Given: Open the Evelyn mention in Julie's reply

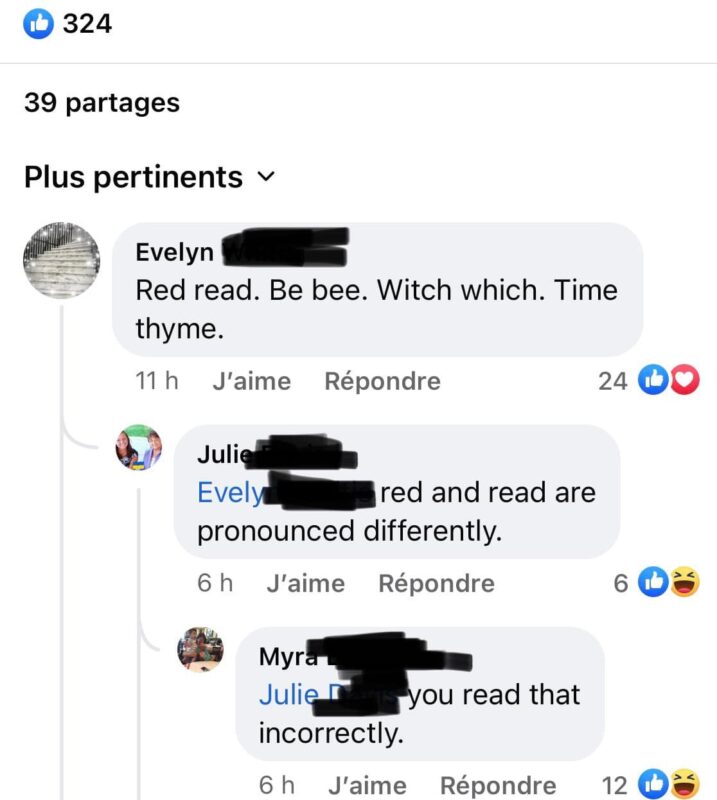Looking at the screenshot, I should 232,493.
